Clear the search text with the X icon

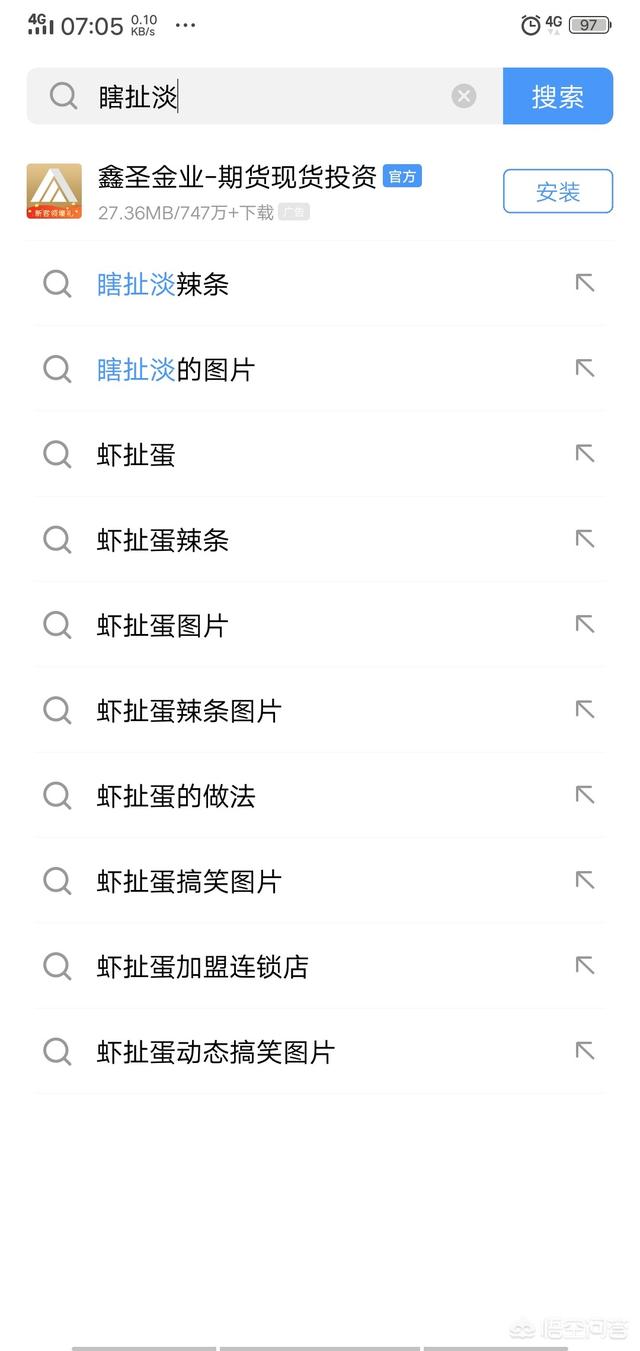[464, 96]
